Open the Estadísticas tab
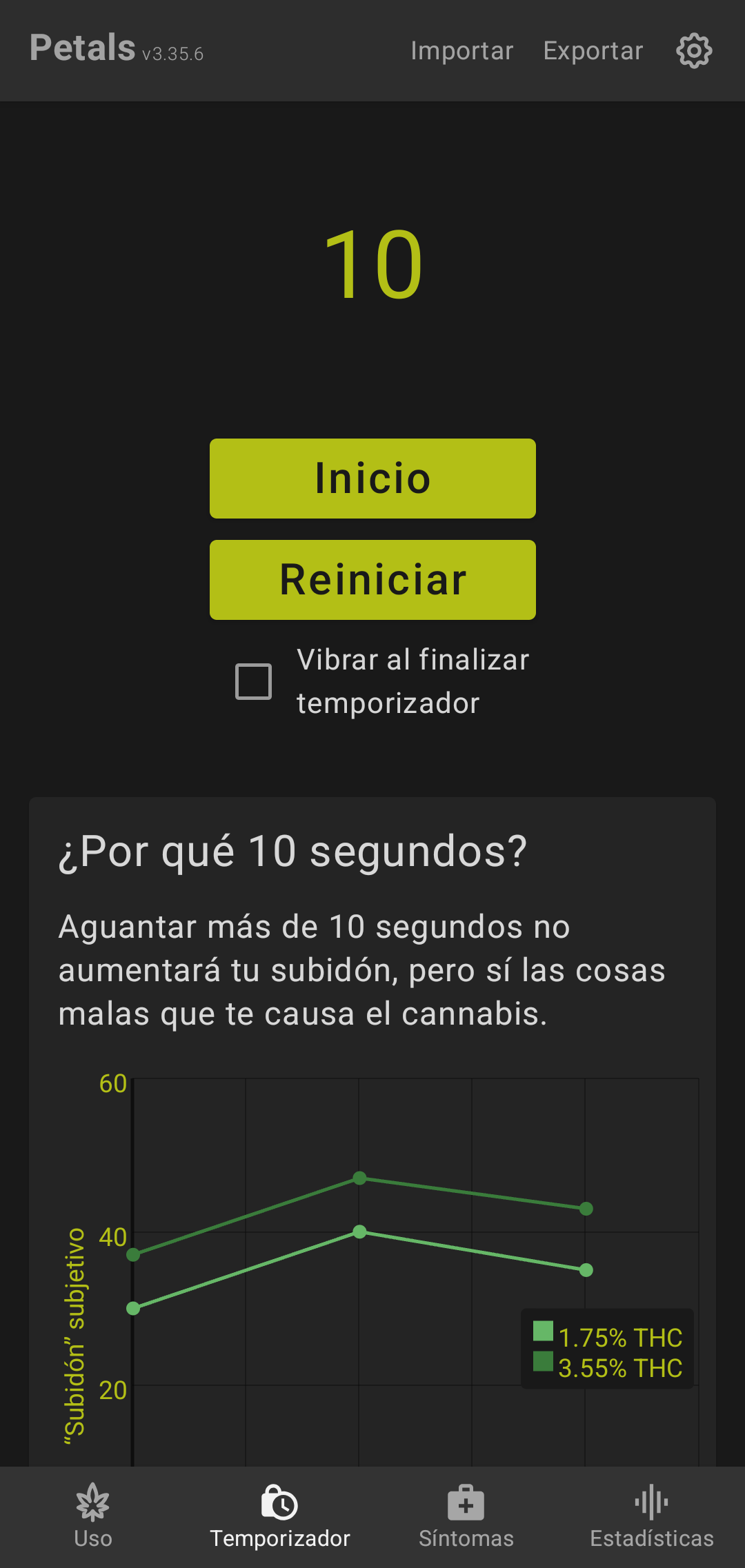 click(x=651, y=1517)
